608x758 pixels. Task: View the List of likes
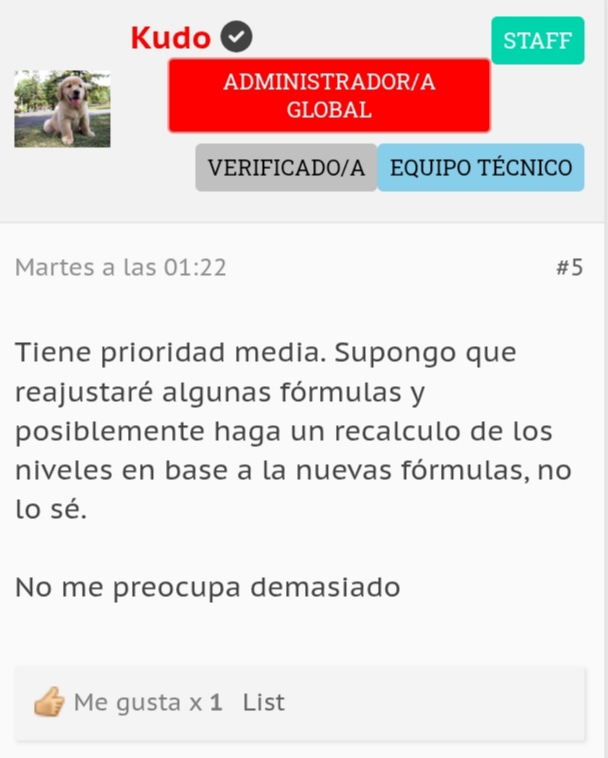click(263, 702)
